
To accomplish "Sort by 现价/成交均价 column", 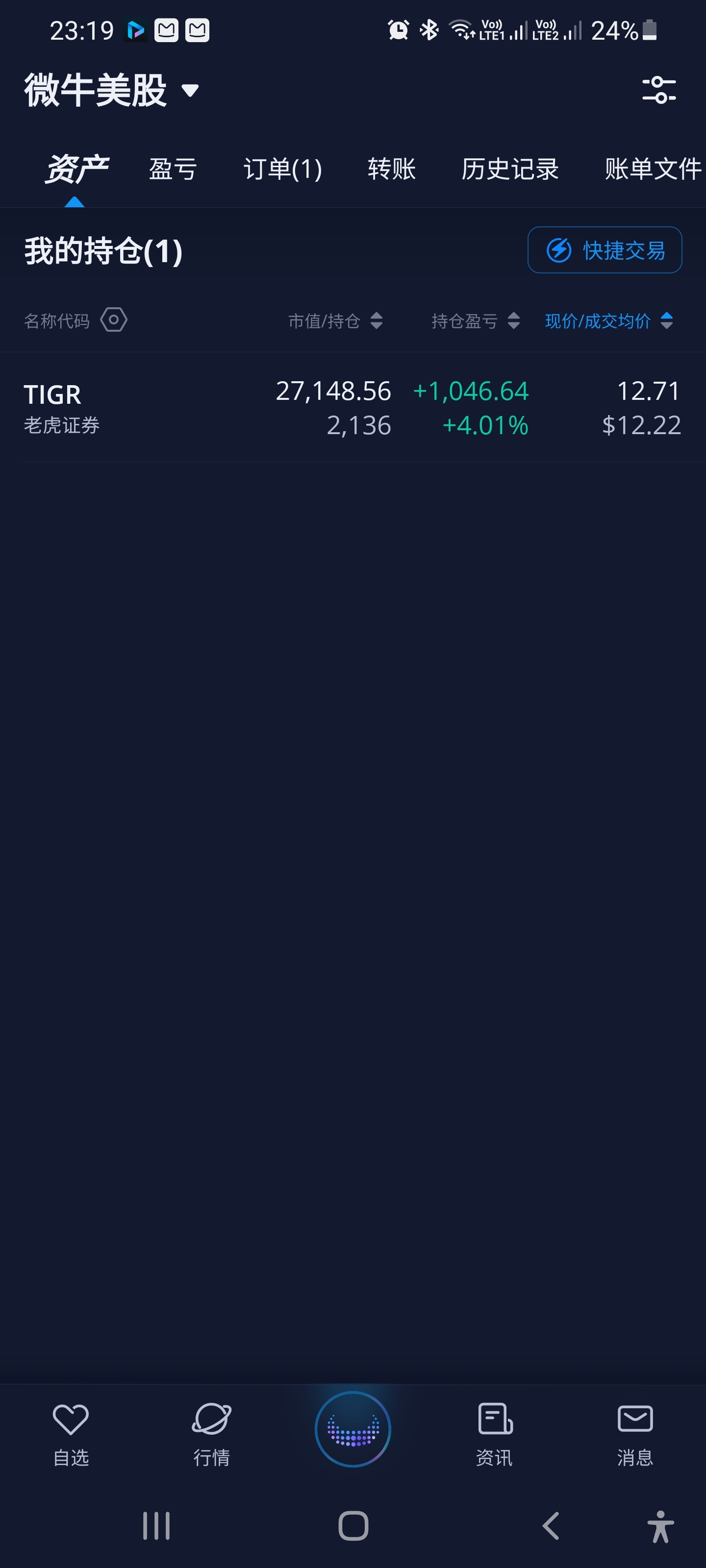I will click(608, 321).
